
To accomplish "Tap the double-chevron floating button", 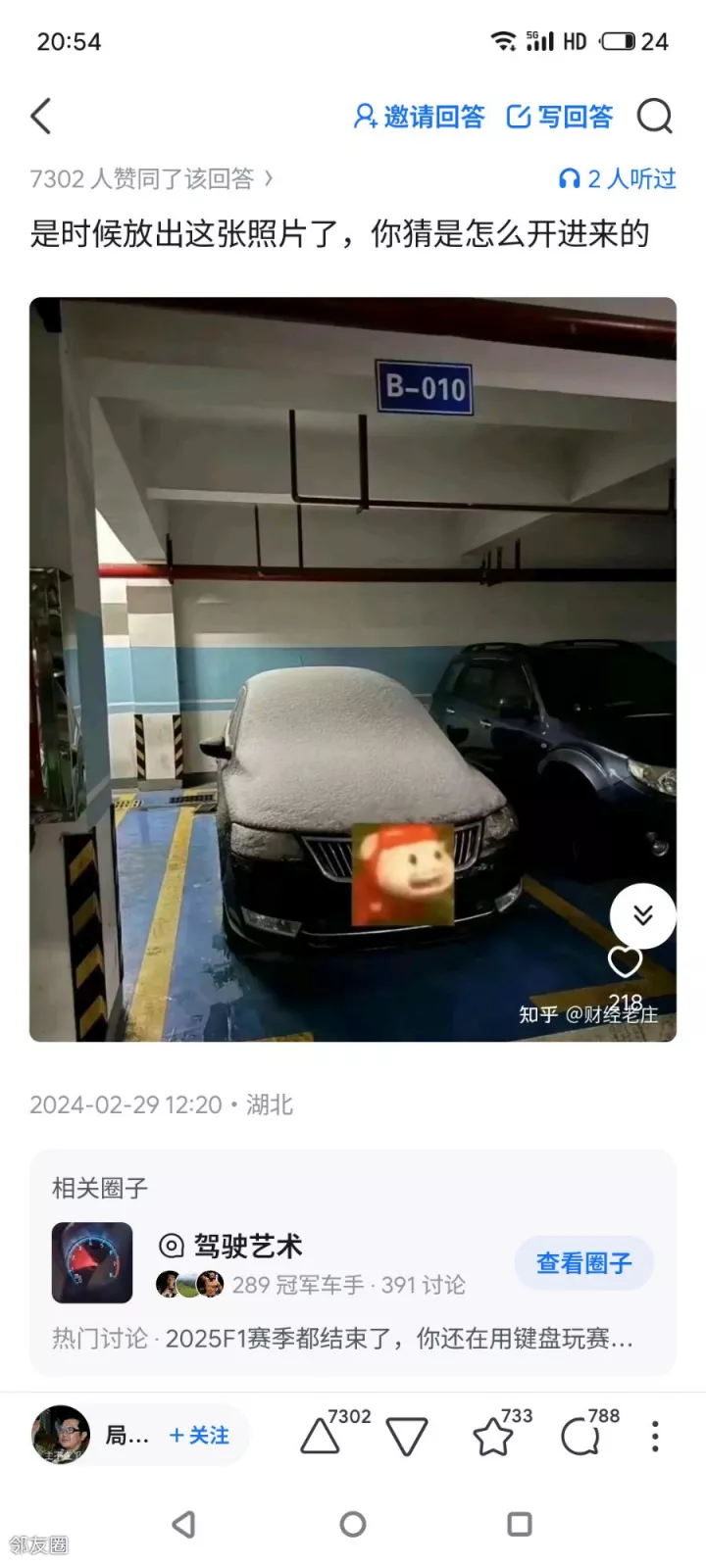I will pos(642,915).
